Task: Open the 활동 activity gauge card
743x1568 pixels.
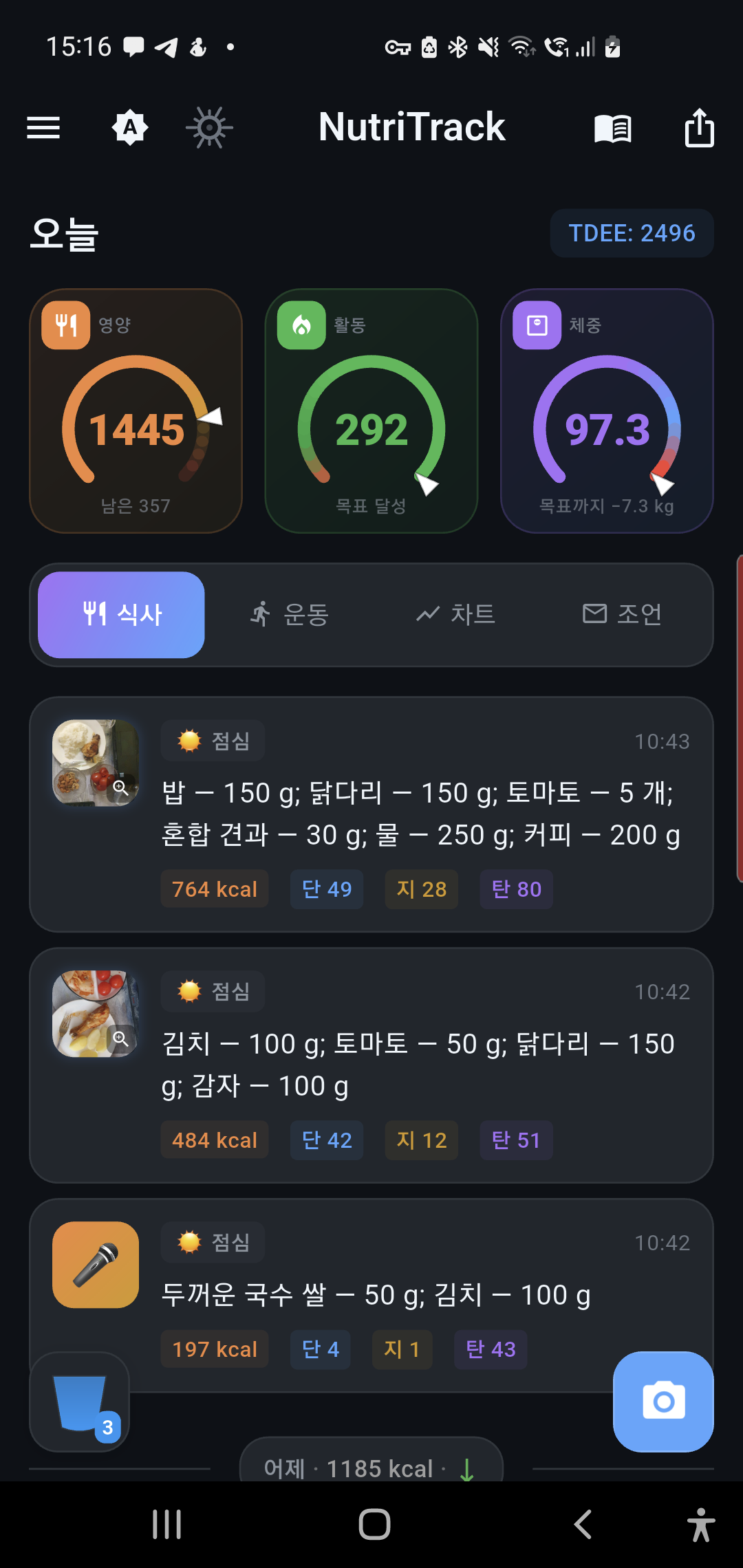Action: click(371, 411)
